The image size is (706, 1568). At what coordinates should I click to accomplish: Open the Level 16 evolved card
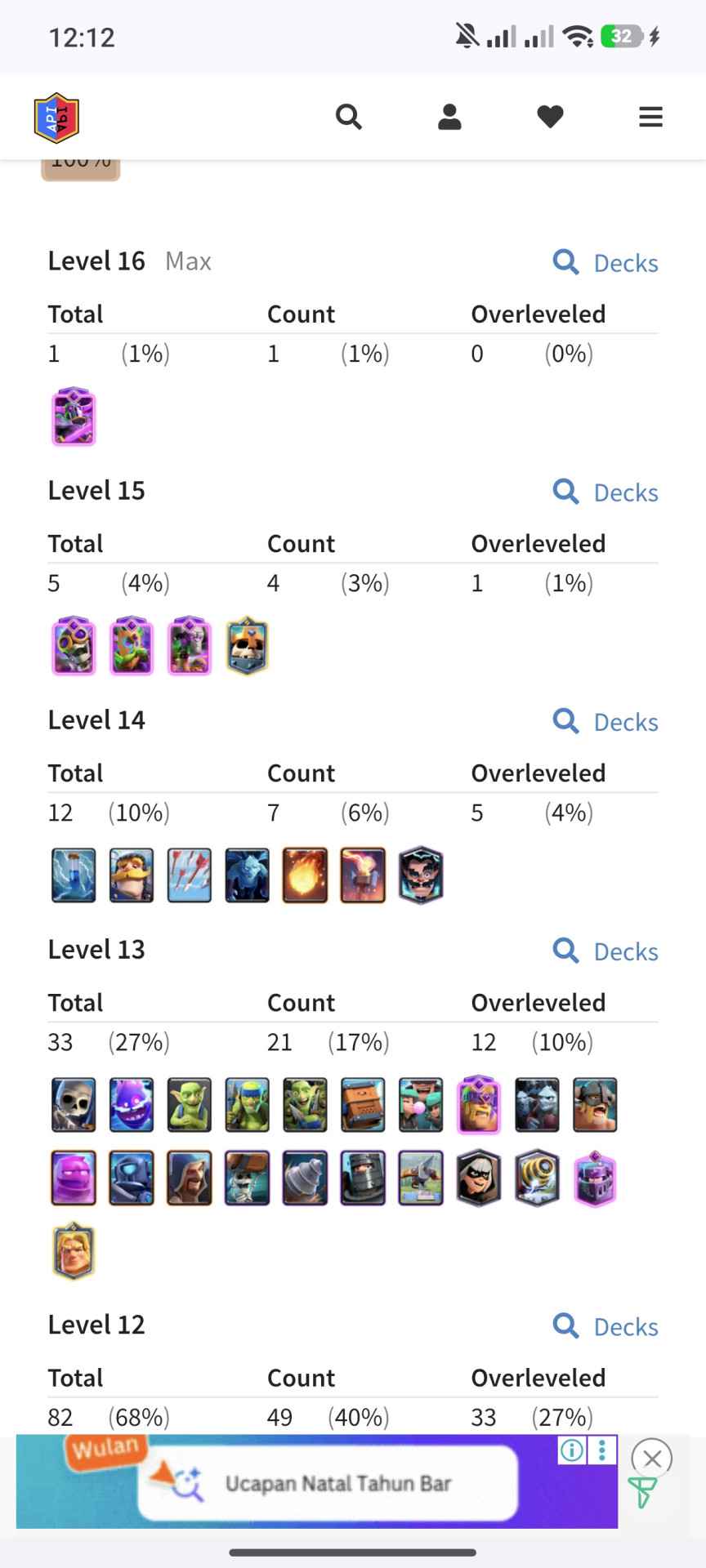pyautogui.click(x=74, y=416)
